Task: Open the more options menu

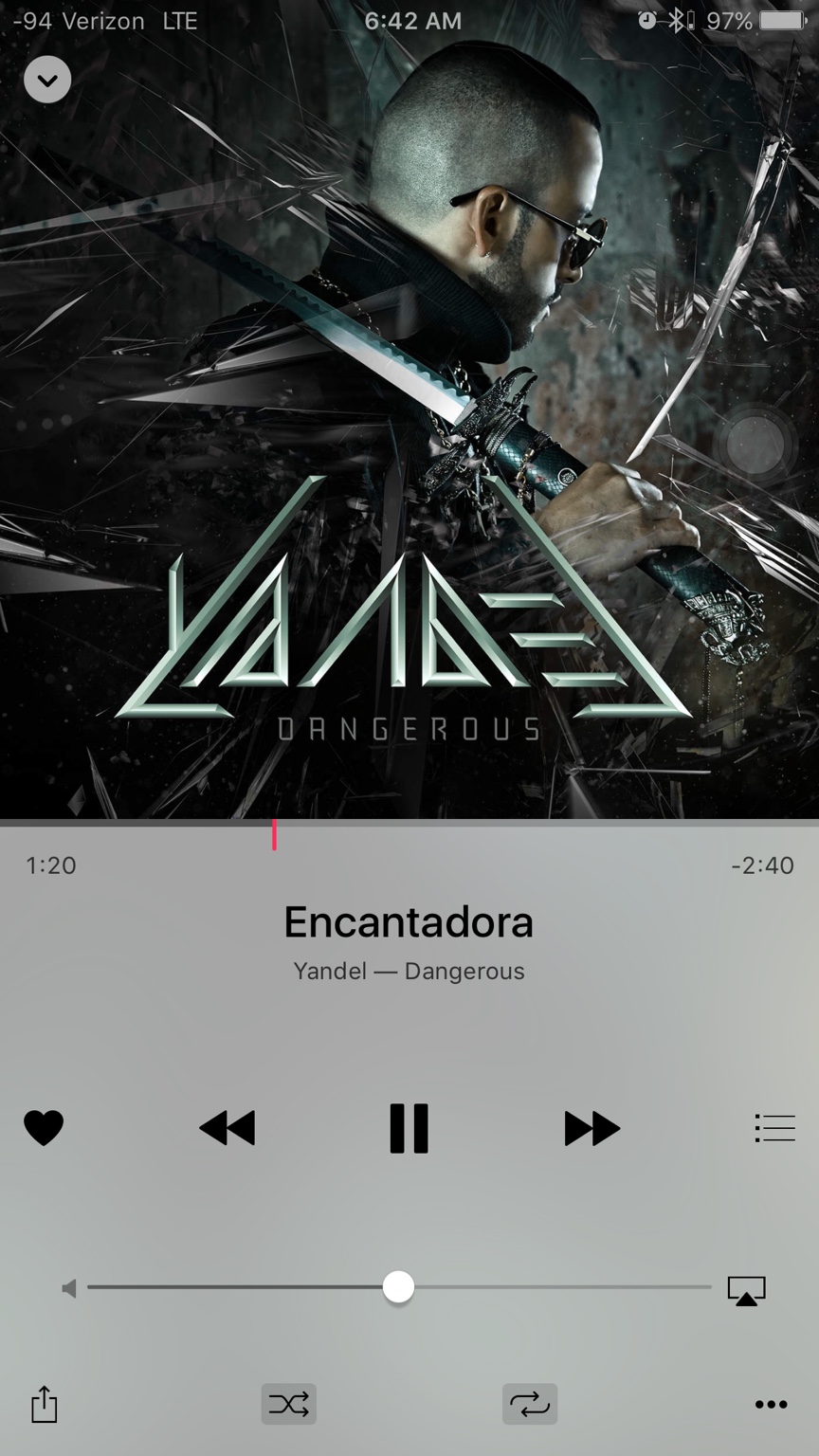Action: (771, 1405)
